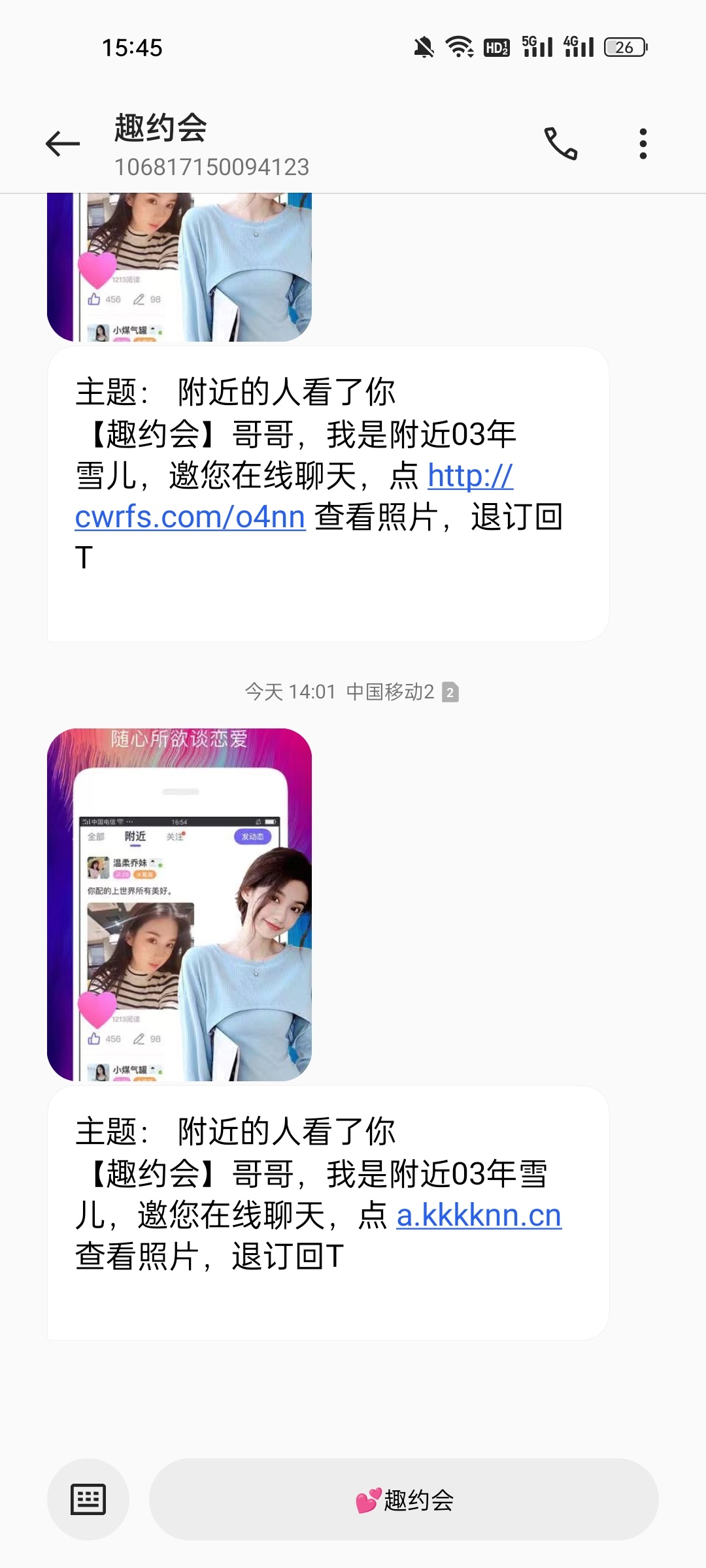Call the 趣约会 sender
706x1568 pixels.
point(561,144)
